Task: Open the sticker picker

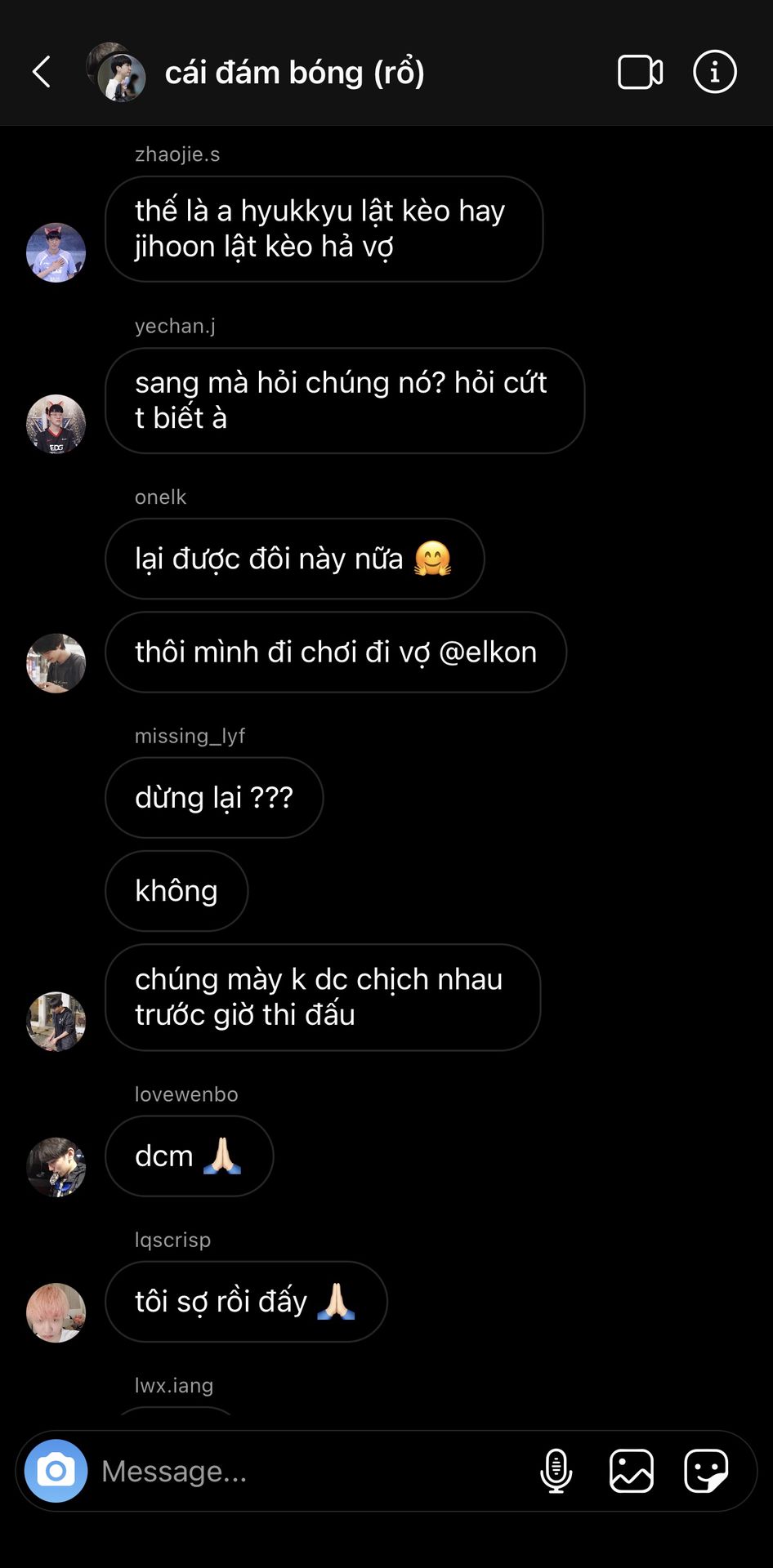Action: tap(706, 1471)
